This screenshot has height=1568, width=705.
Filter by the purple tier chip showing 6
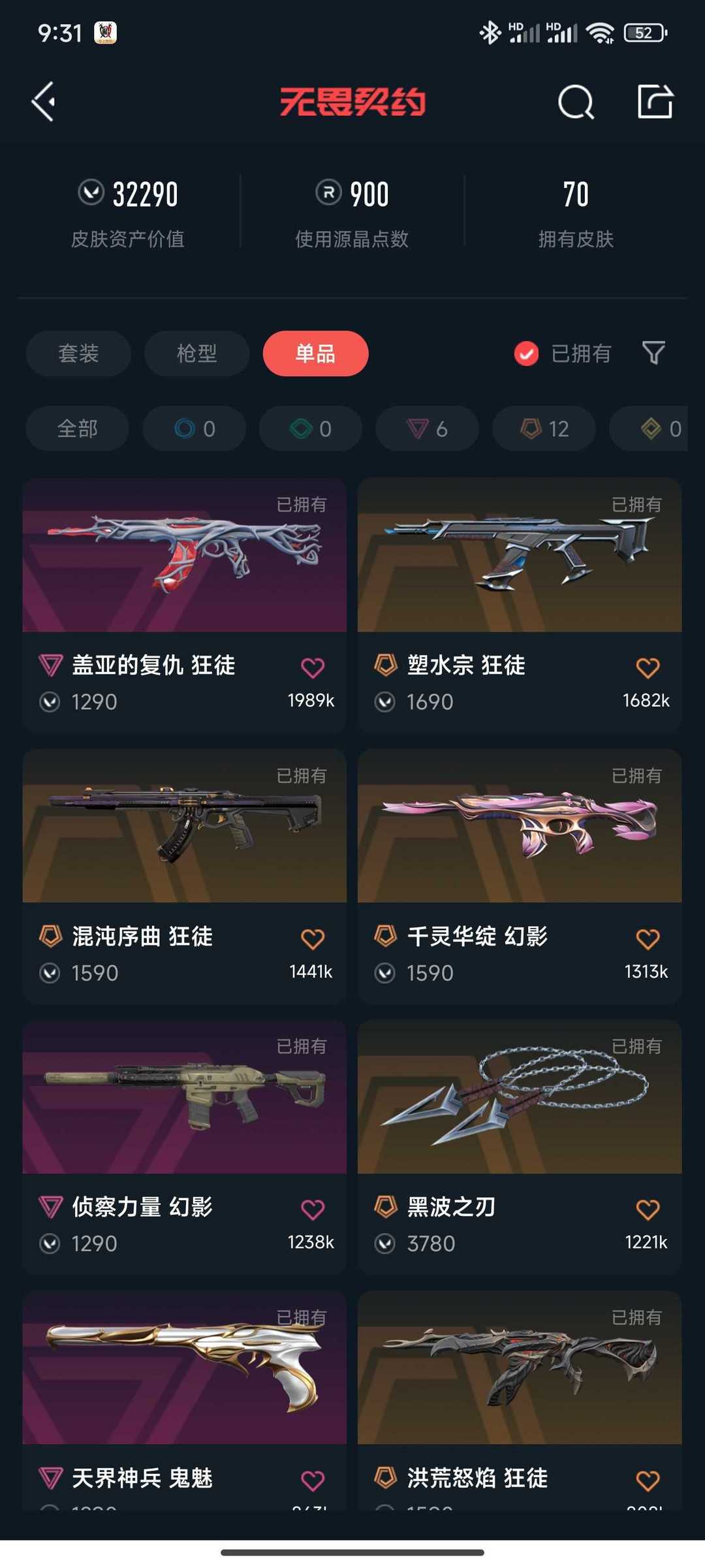coord(427,428)
